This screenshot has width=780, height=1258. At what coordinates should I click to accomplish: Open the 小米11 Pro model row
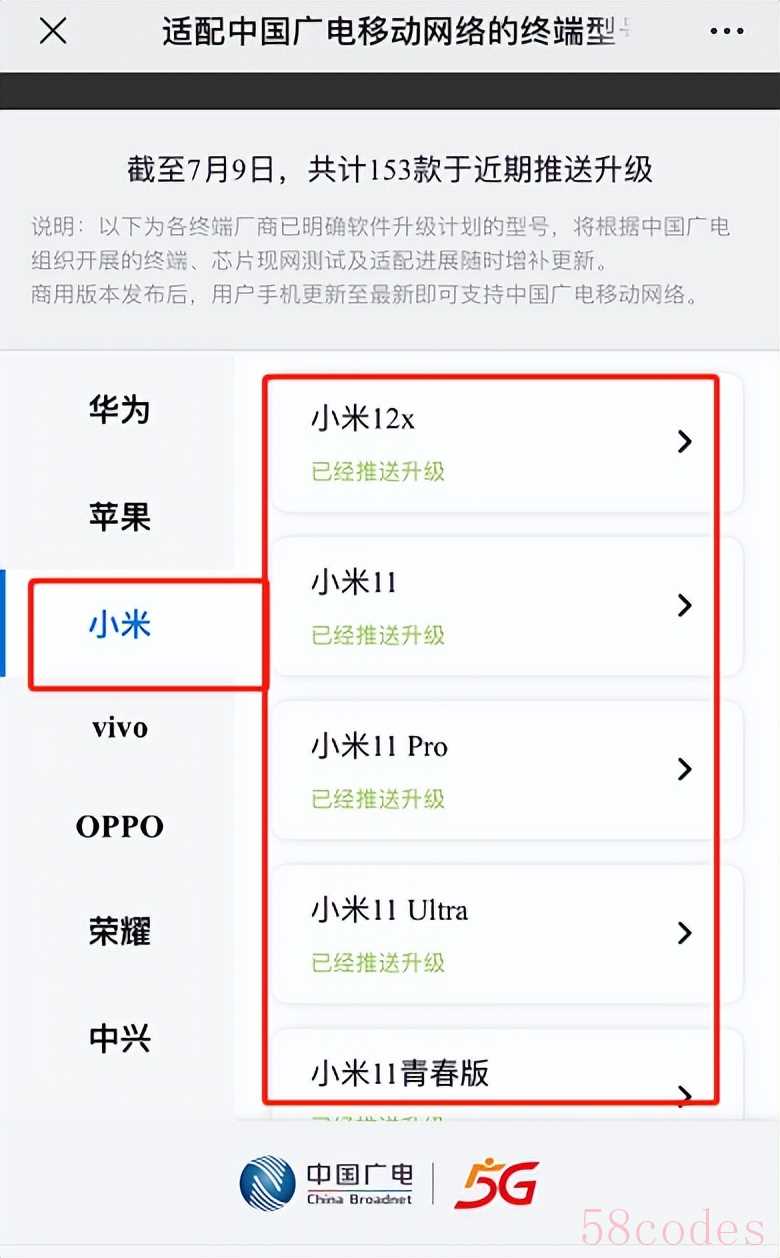click(505, 769)
